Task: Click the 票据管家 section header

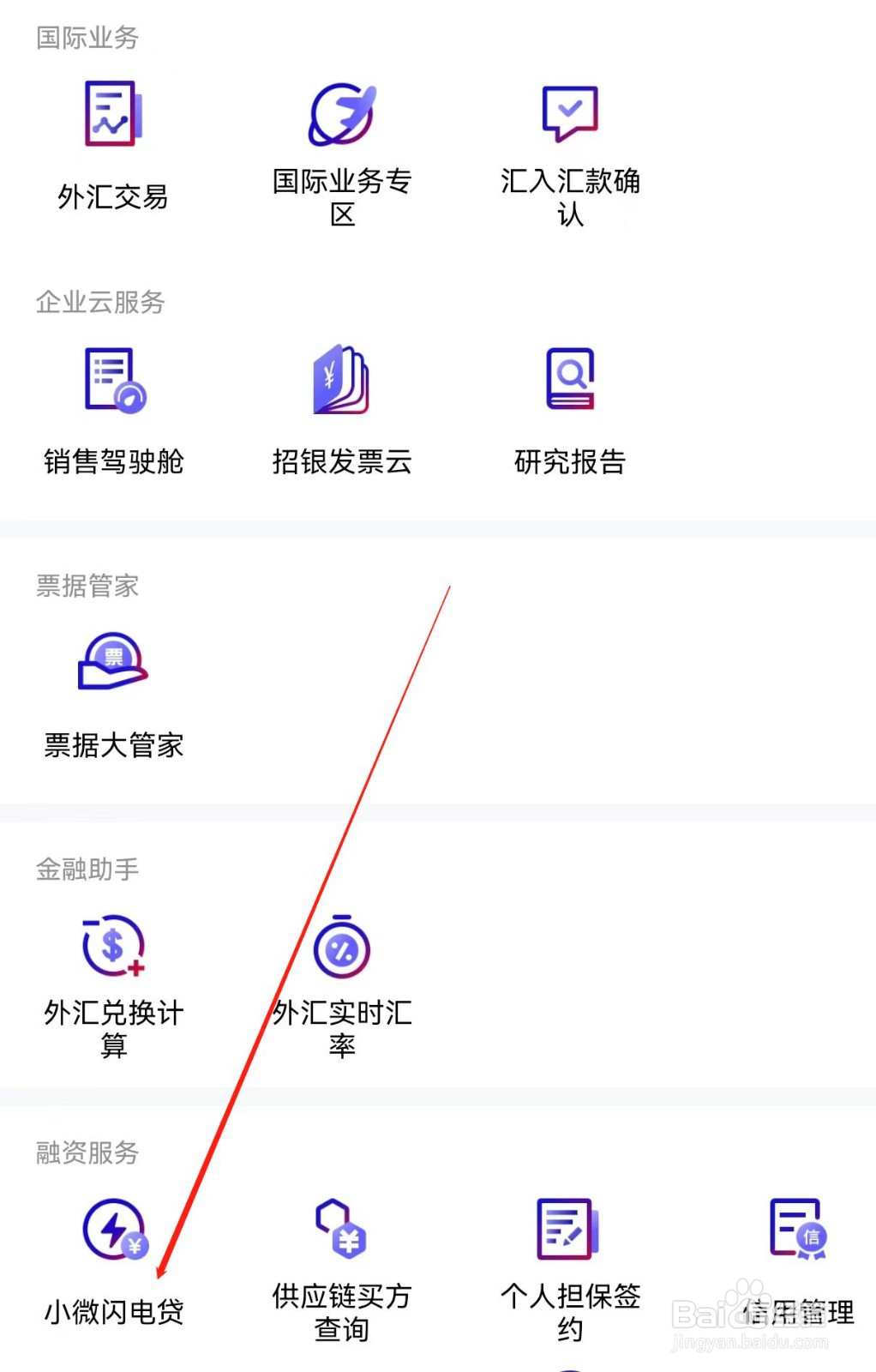Action: click(x=86, y=585)
